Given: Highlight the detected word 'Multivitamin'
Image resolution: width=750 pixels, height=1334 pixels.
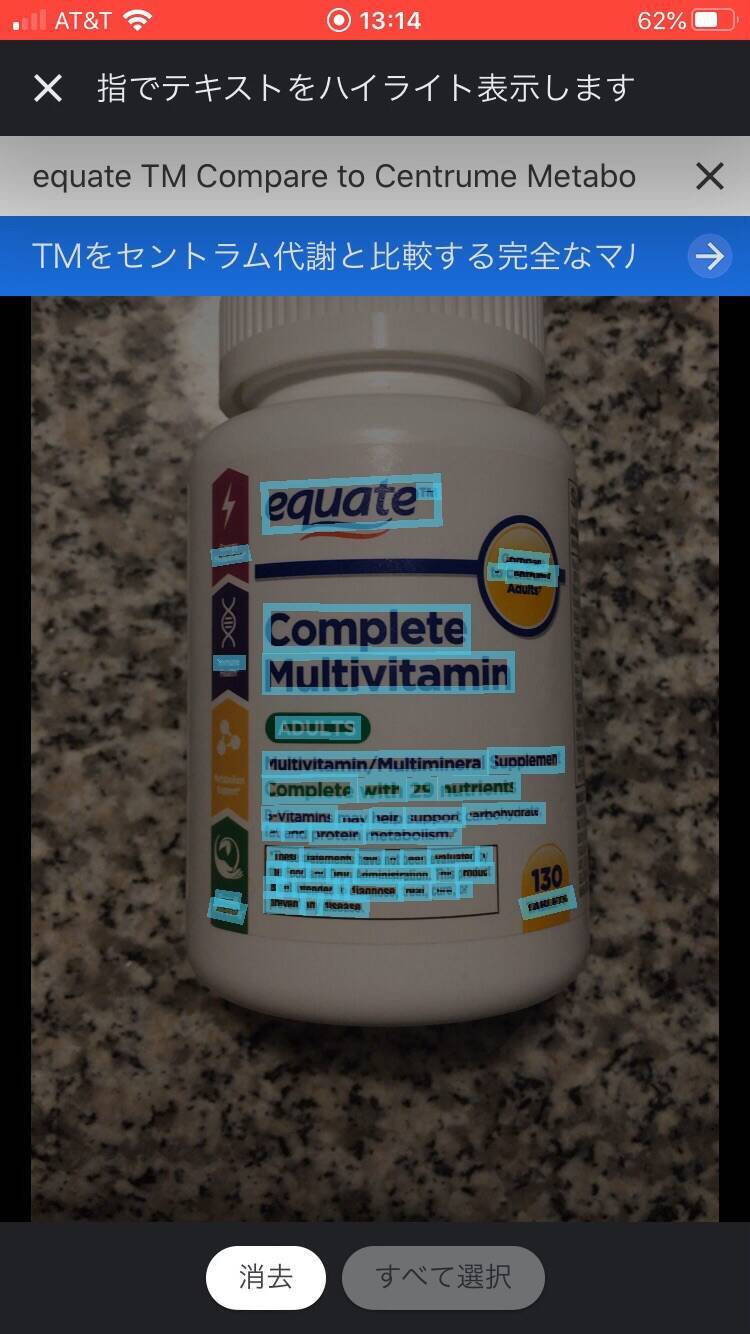Looking at the screenshot, I should pos(388,674).
